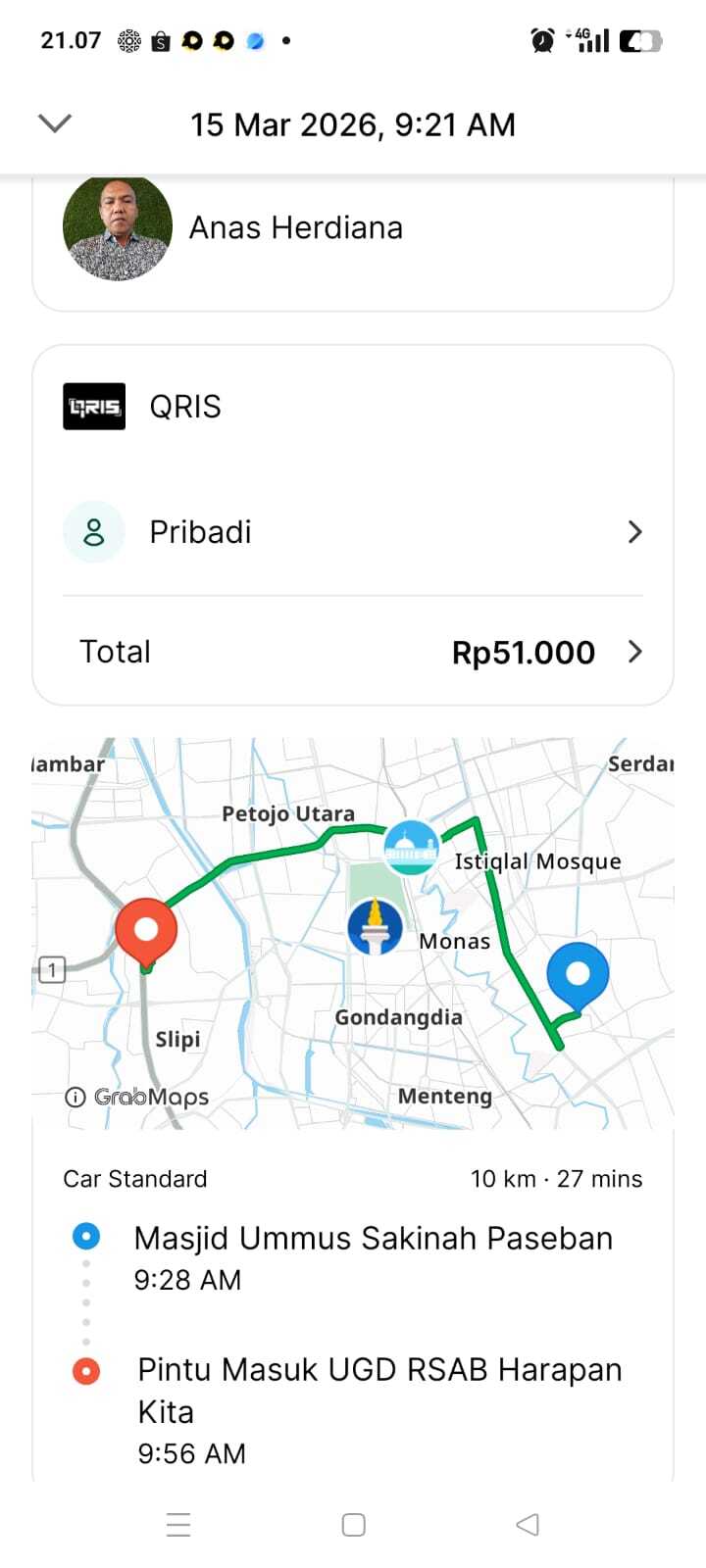Viewport: 706px width, 1568px height.
Task: Collapse the trip details with the down chevron
Action: click(55, 123)
